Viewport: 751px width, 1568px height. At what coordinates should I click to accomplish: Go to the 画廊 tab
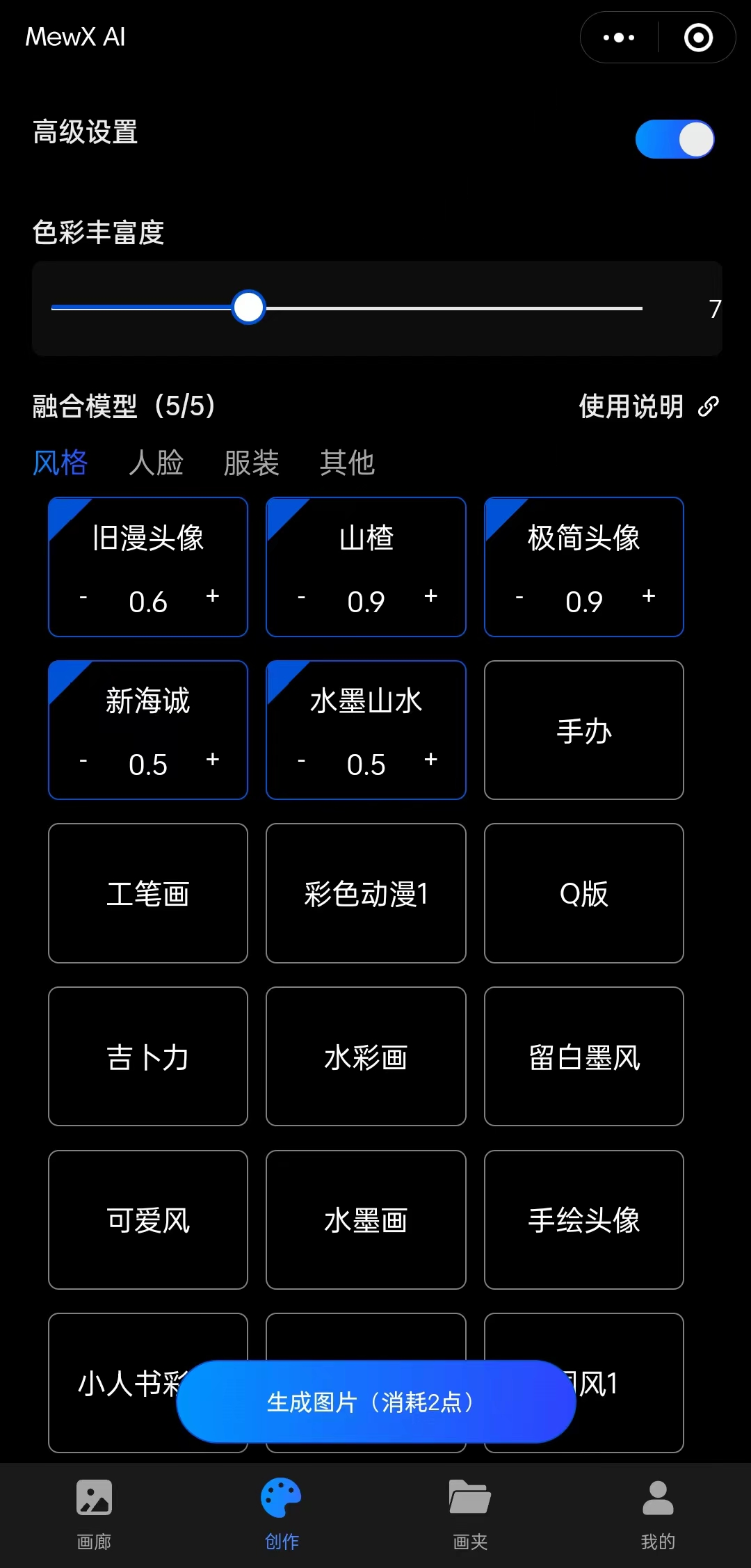click(94, 1514)
